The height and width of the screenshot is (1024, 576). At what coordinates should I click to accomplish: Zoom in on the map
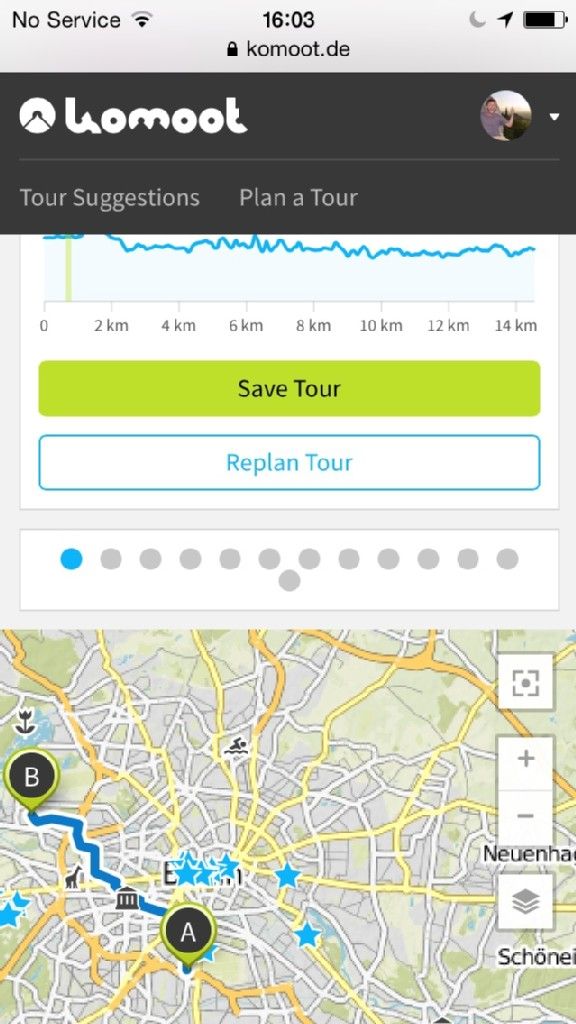[526, 760]
